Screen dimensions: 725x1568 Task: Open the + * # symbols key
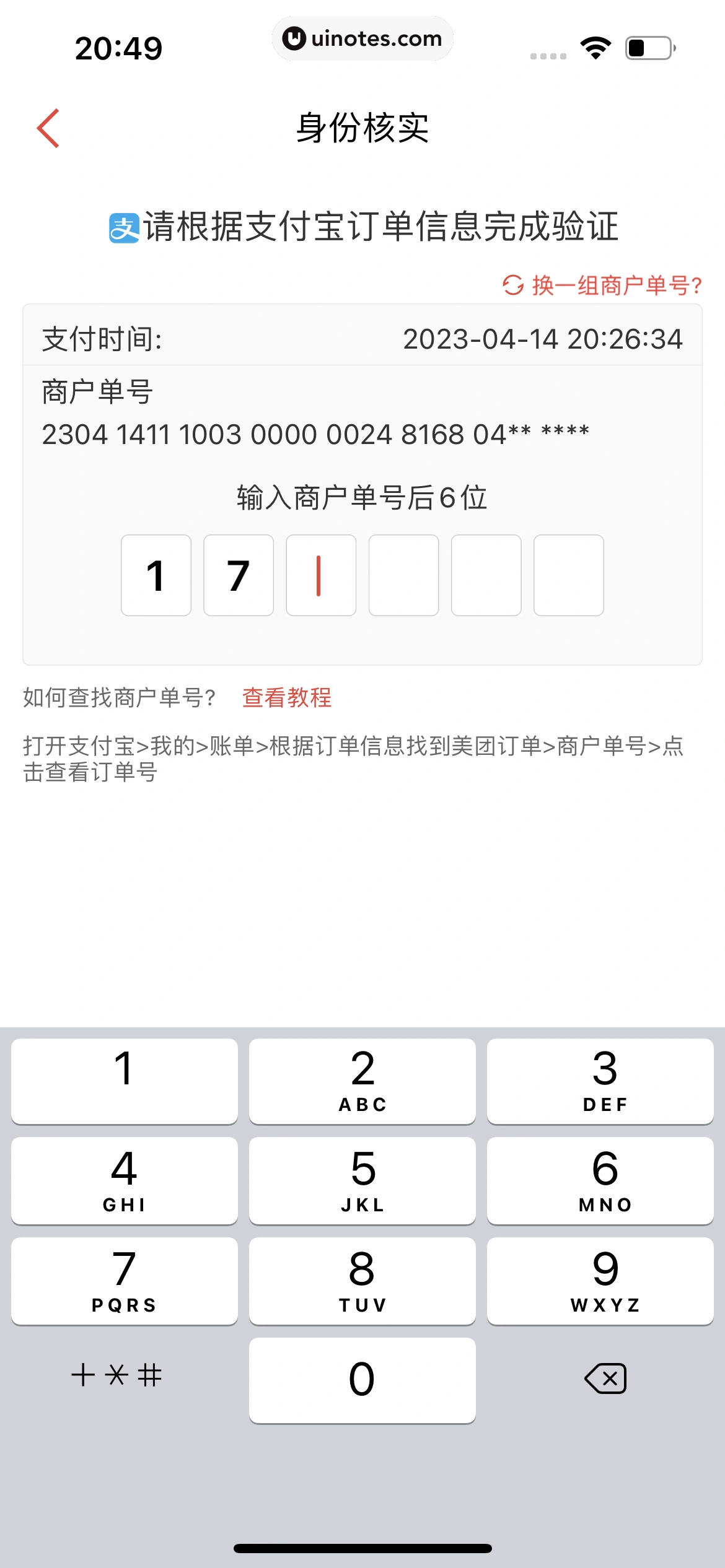pos(116,1376)
